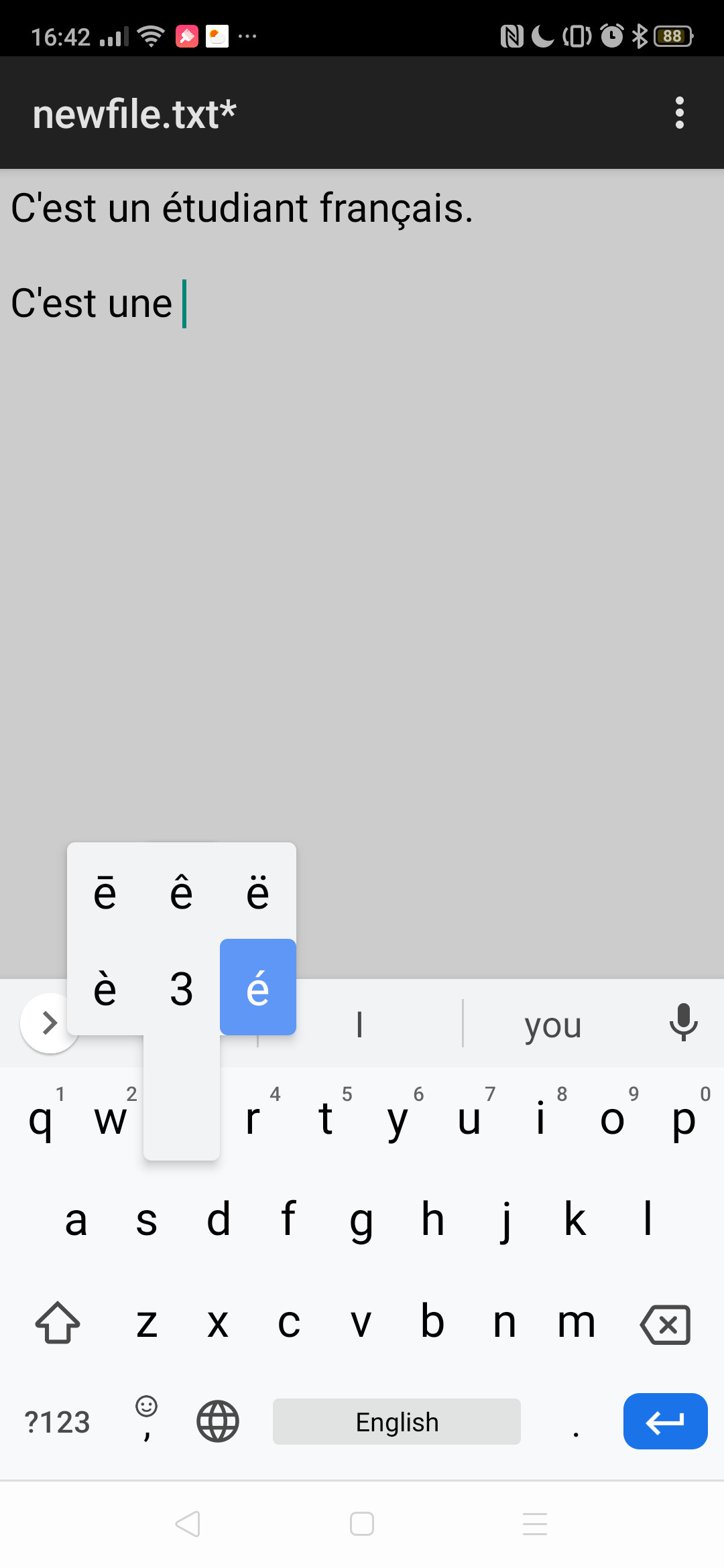The image size is (724, 1568).
Task: Select the é accent from the popup
Action: tap(258, 987)
